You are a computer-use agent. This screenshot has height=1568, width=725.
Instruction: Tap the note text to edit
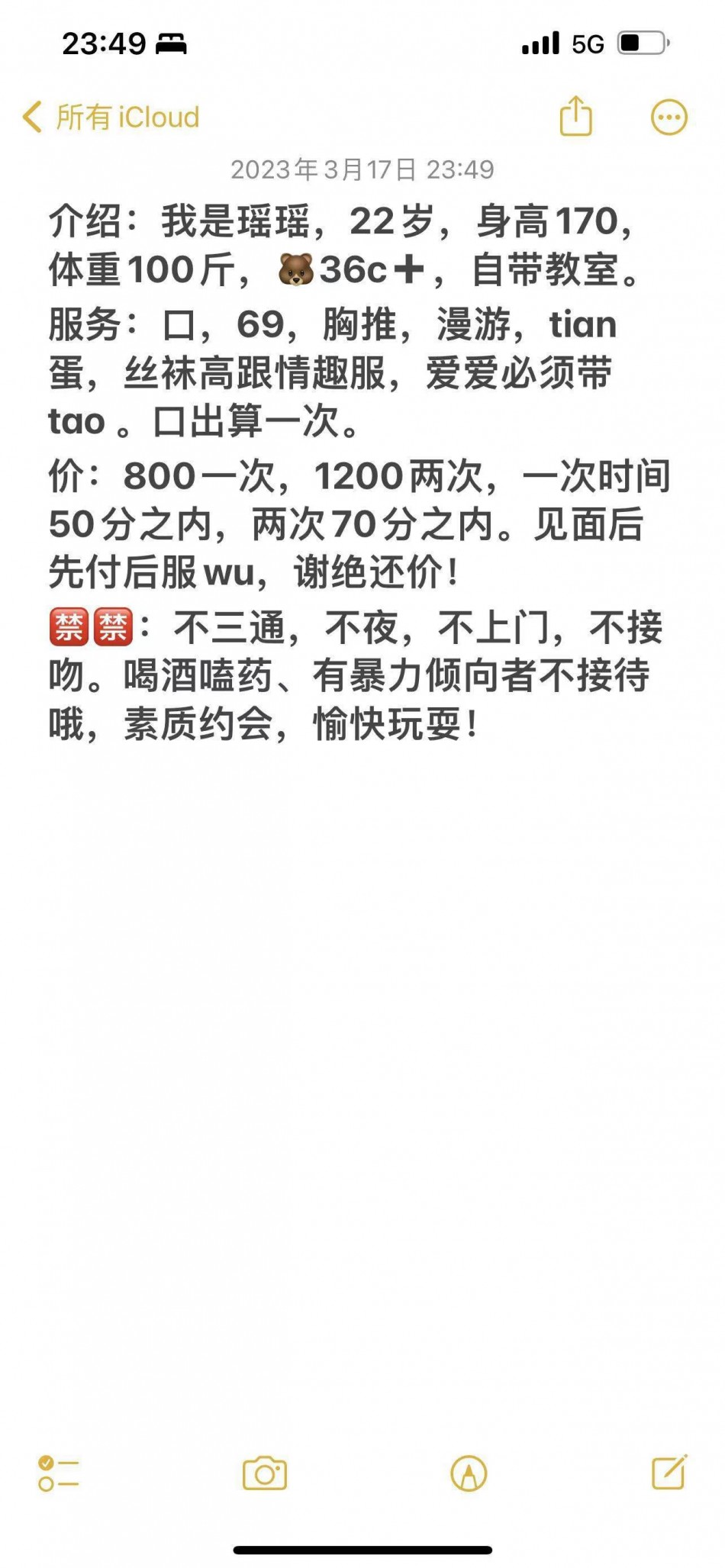pos(359,472)
